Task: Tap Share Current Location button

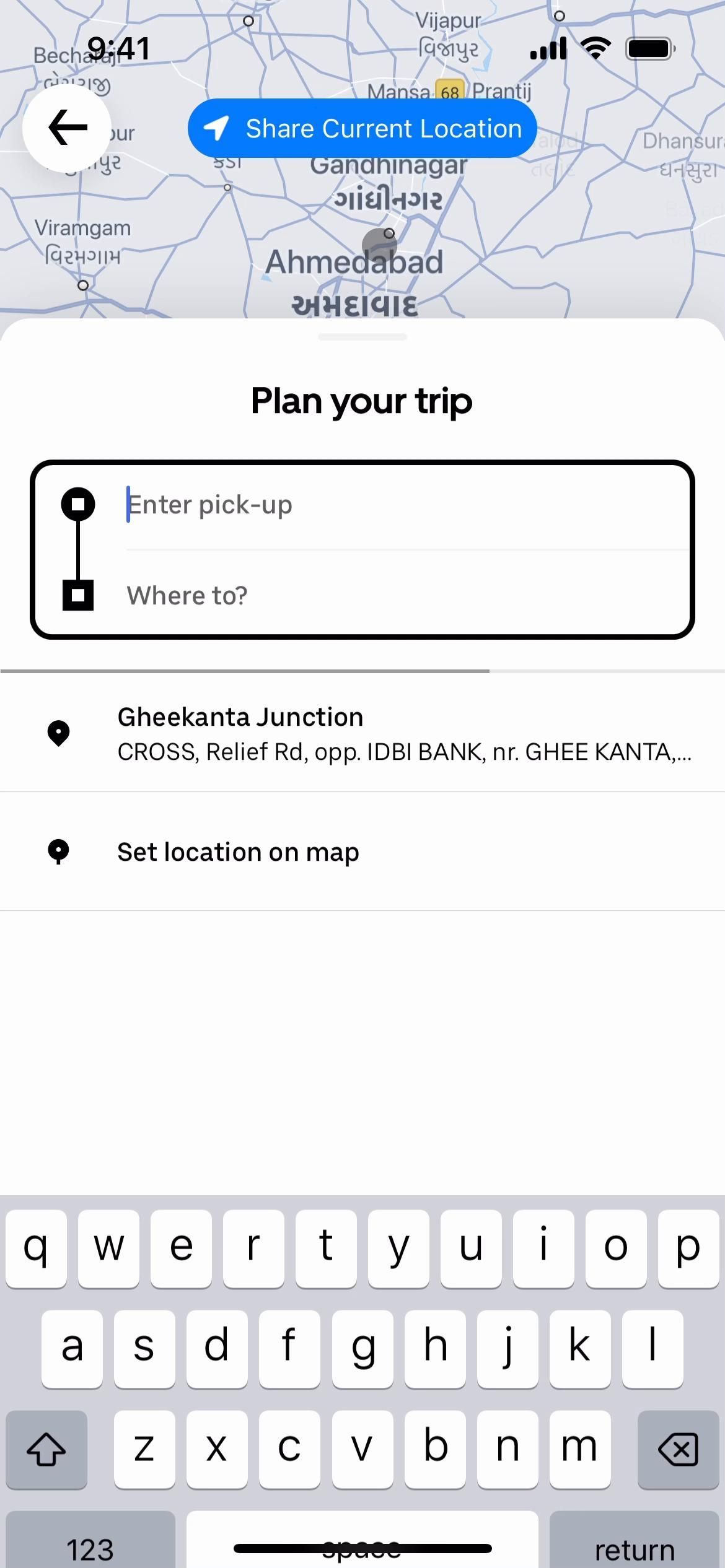Action: (x=362, y=129)
